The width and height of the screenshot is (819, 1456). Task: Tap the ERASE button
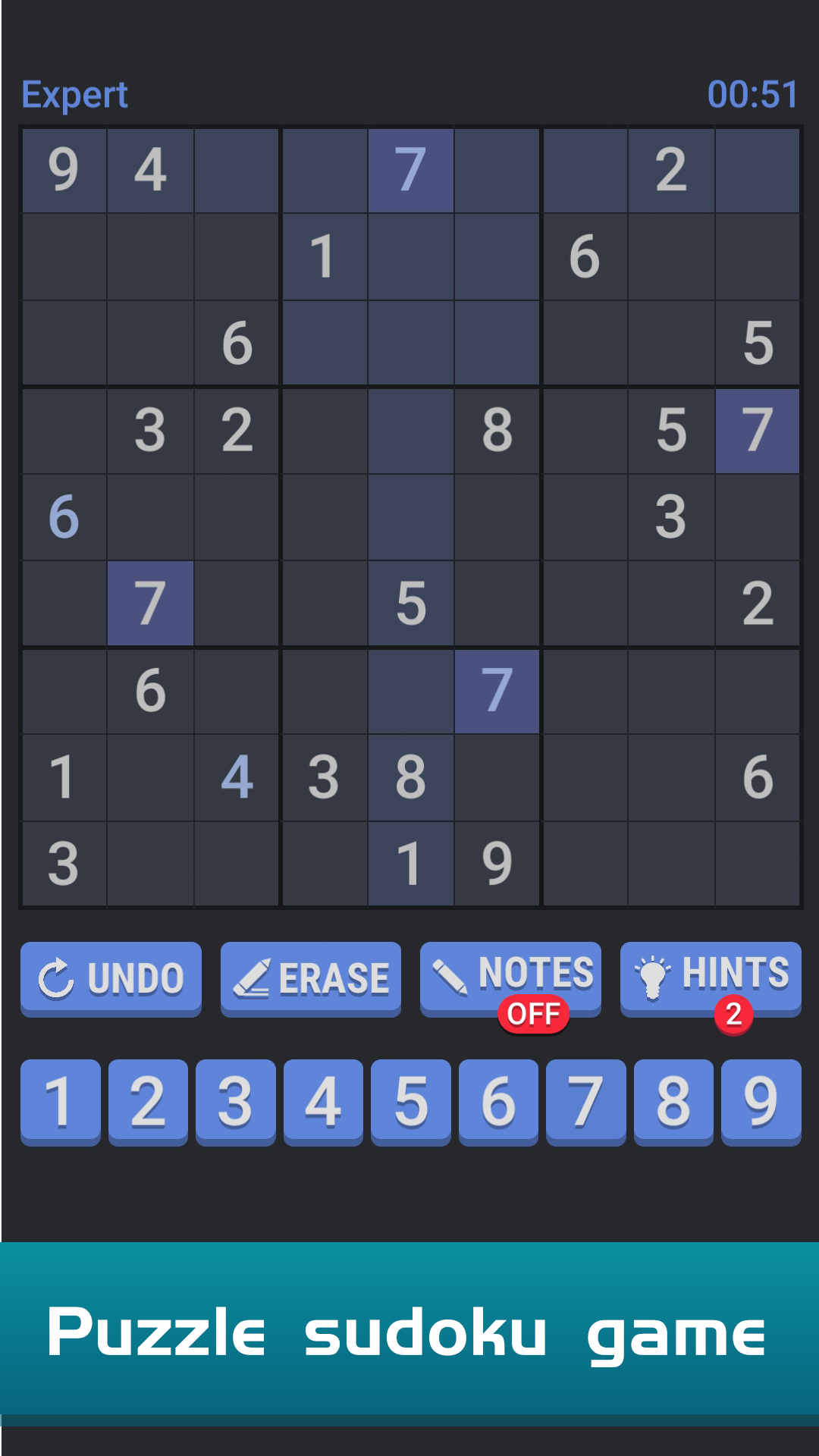[x=311, y=977]
